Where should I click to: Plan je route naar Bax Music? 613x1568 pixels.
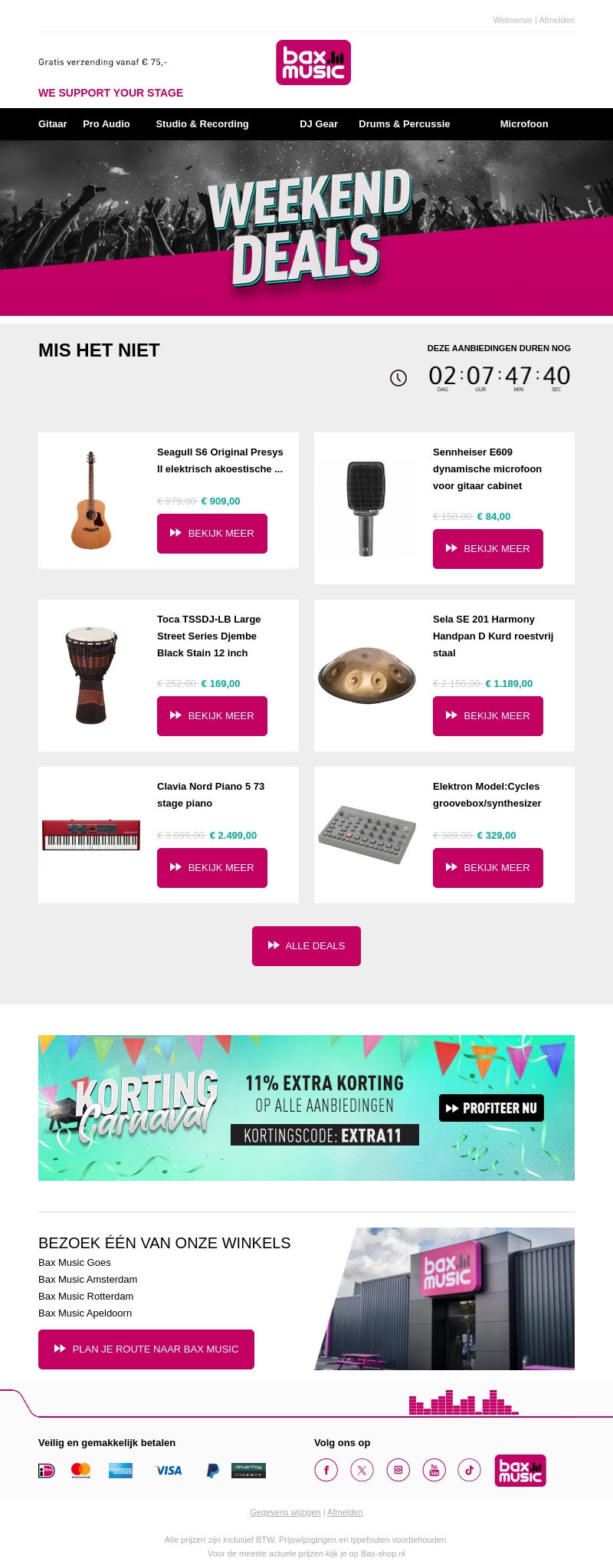146,1349
